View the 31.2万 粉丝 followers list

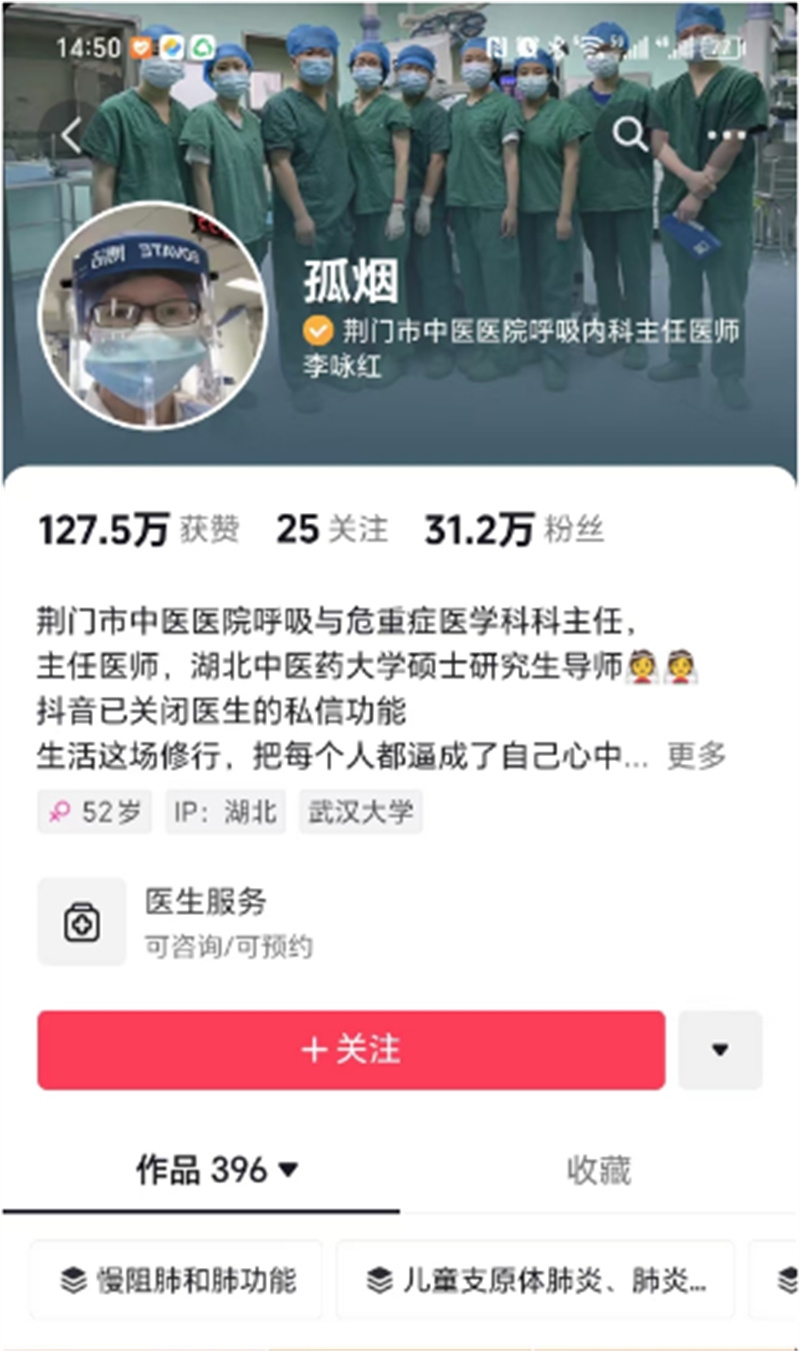click(x=513, y=530)
